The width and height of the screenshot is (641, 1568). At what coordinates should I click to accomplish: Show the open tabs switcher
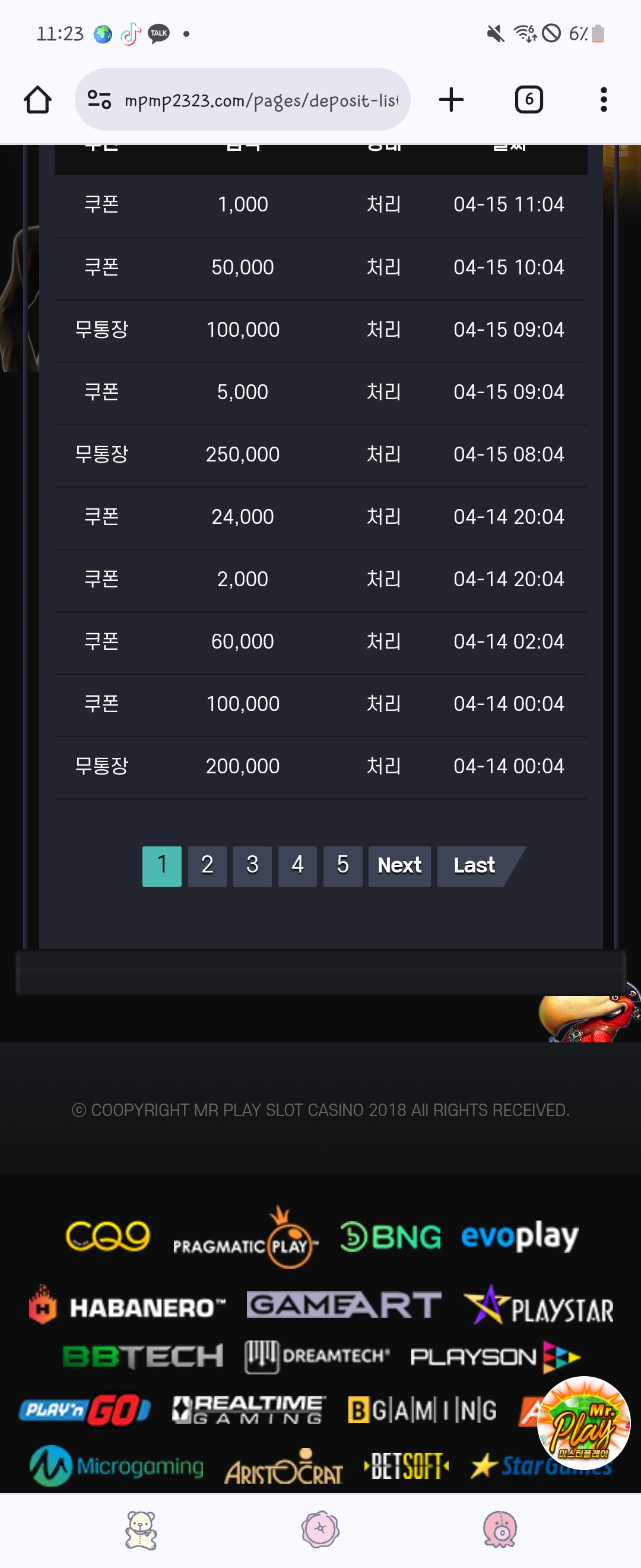(x=528, y=100)
